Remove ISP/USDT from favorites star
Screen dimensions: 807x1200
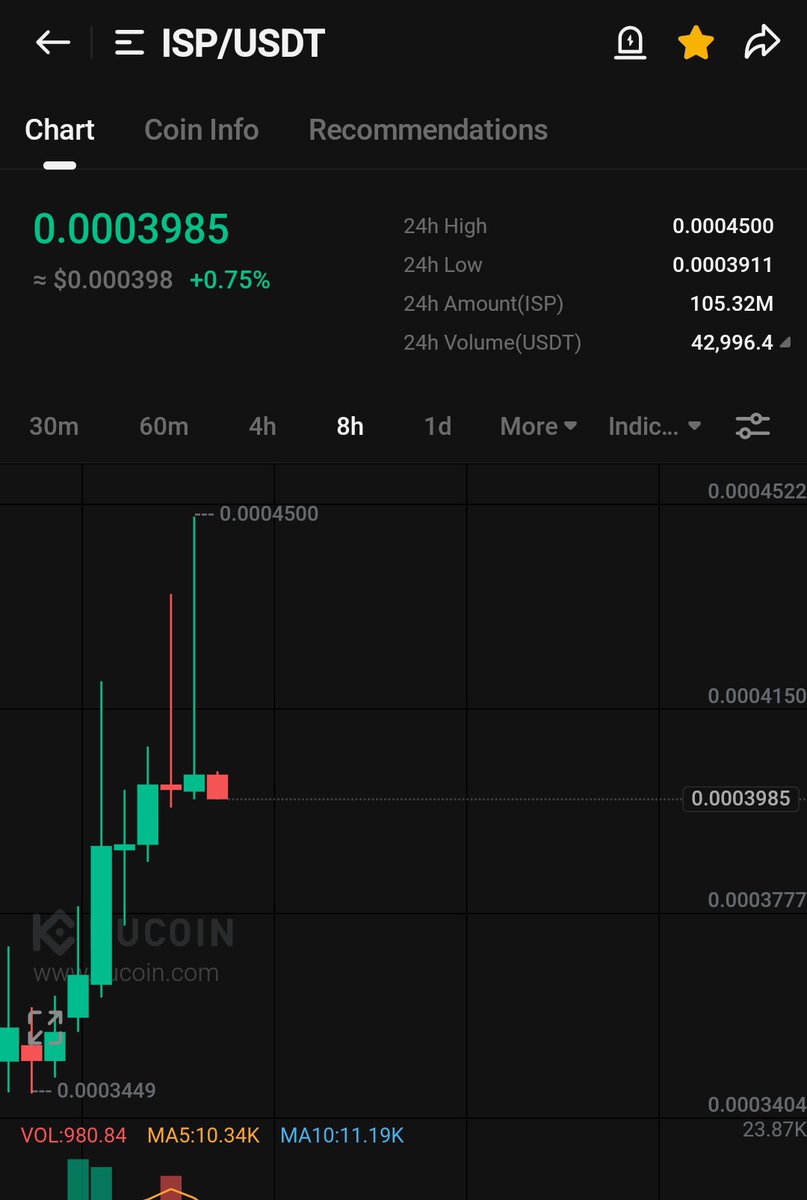(x=696, y=43)
